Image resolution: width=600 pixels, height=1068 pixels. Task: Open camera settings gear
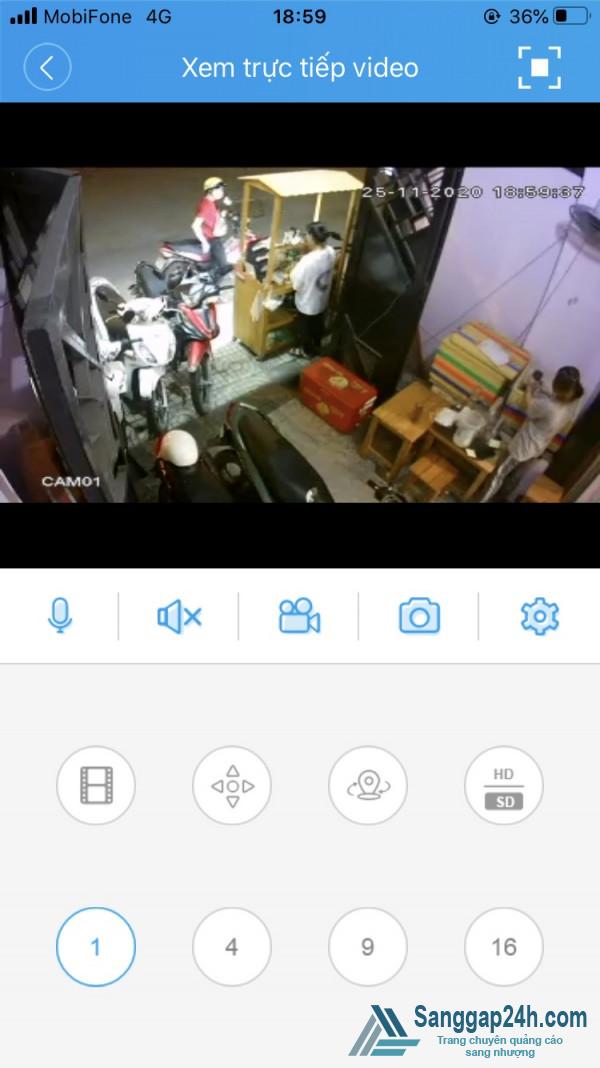(x=539, y=616)
